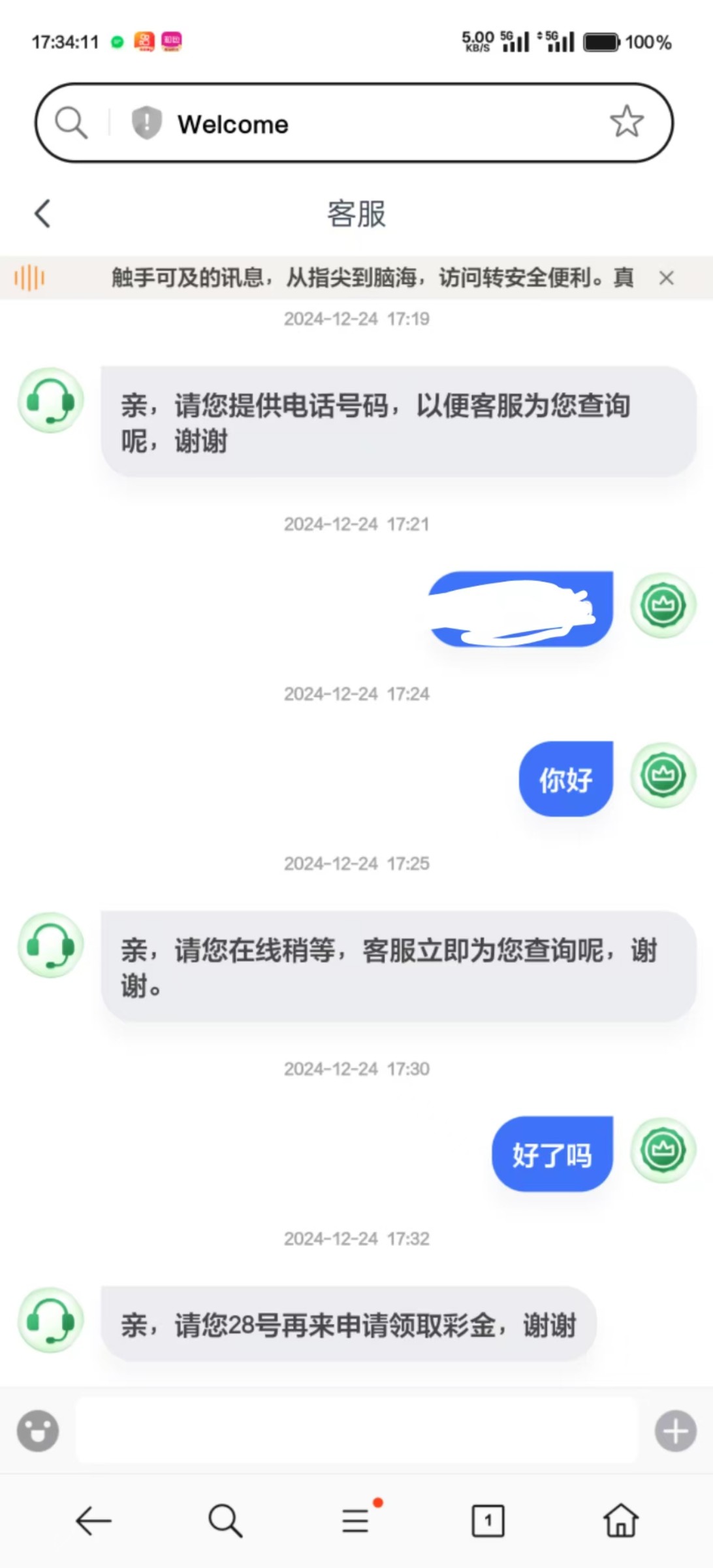
Task: Open the emoji picker
Action: 38,1431
